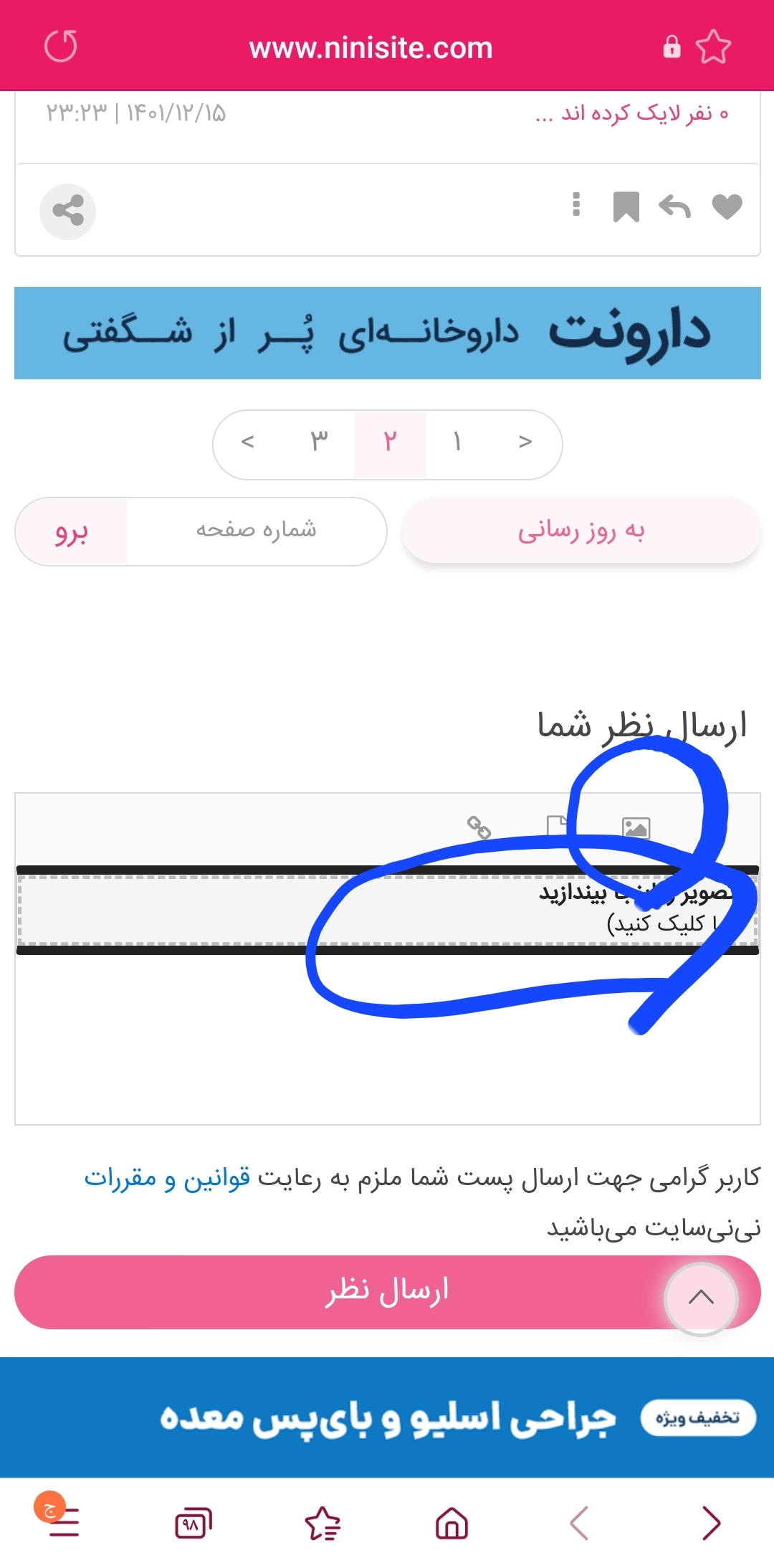Image resolution: width=774 pixels, height=1568 pixels.
Task: Open the browser tabs counter
Action: (193, 1523)
